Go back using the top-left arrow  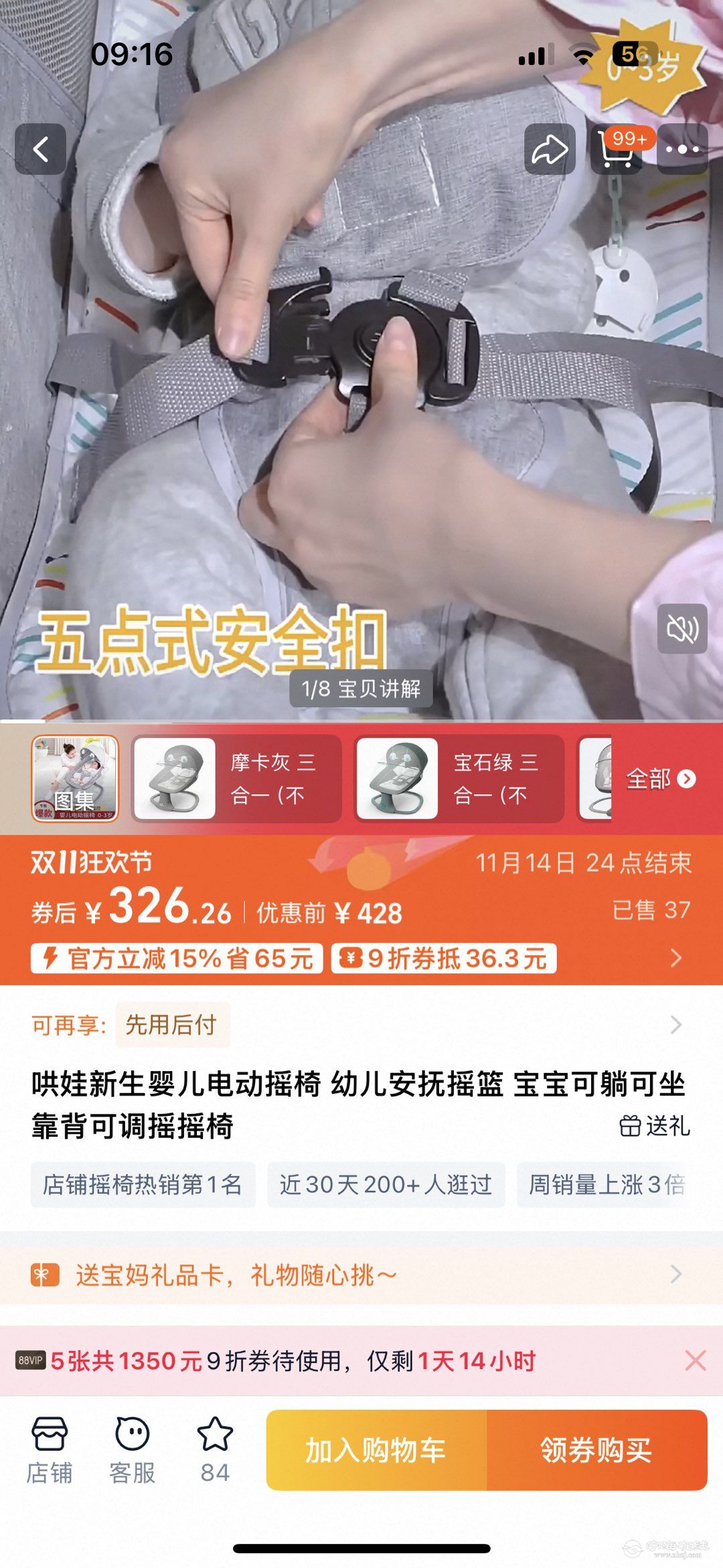[41, 149]
